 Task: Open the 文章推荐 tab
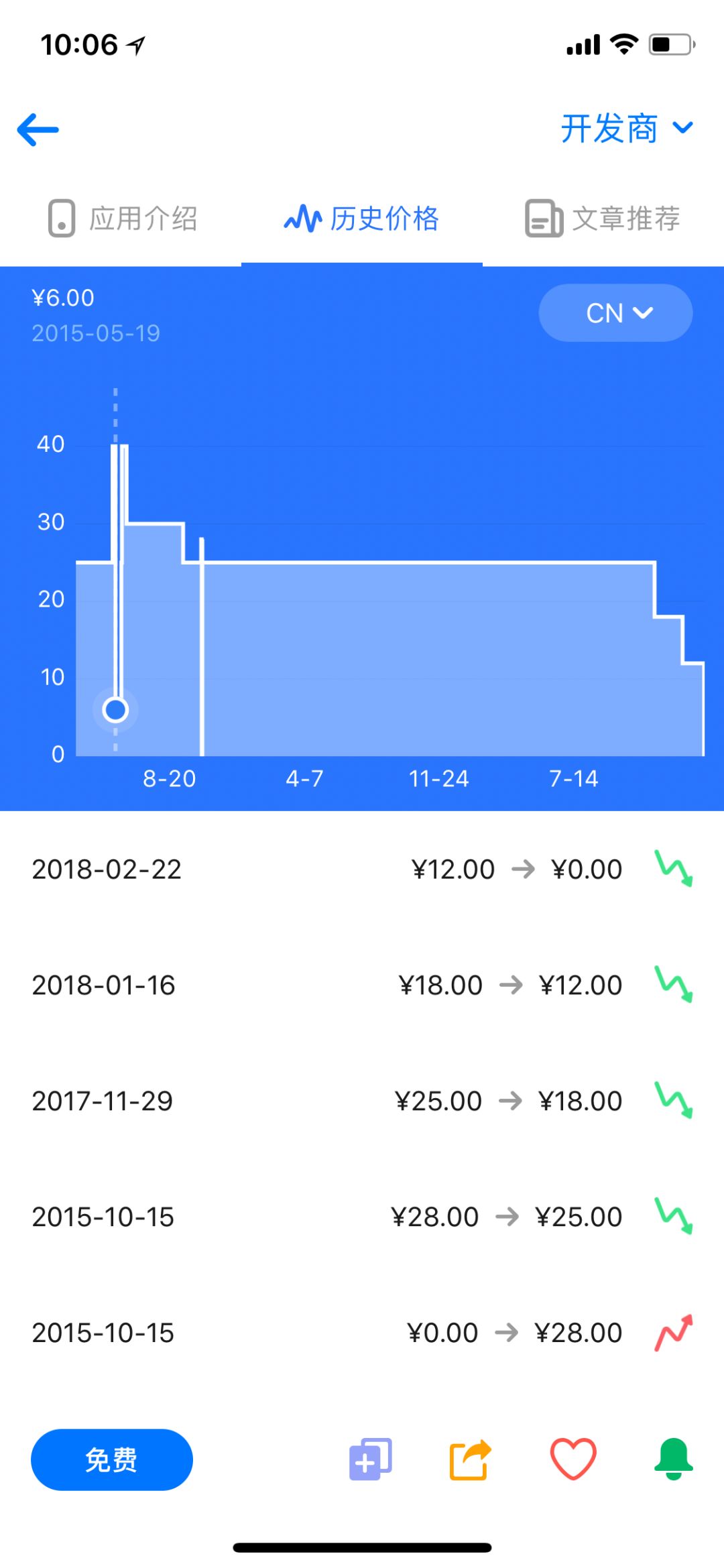pos(602,219)
